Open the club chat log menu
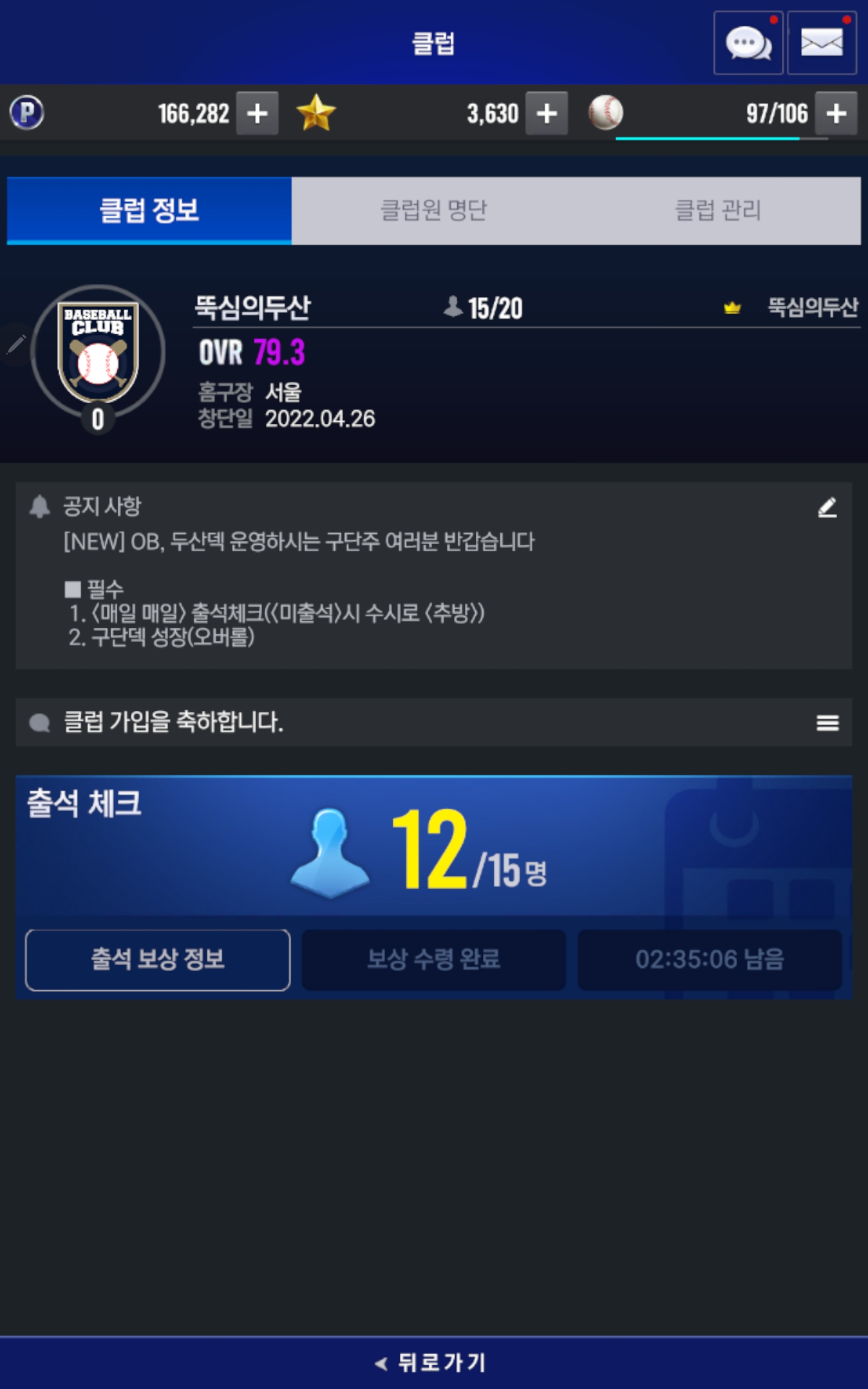This screenshot has width=868, height=1389. (x=827, y=723)
